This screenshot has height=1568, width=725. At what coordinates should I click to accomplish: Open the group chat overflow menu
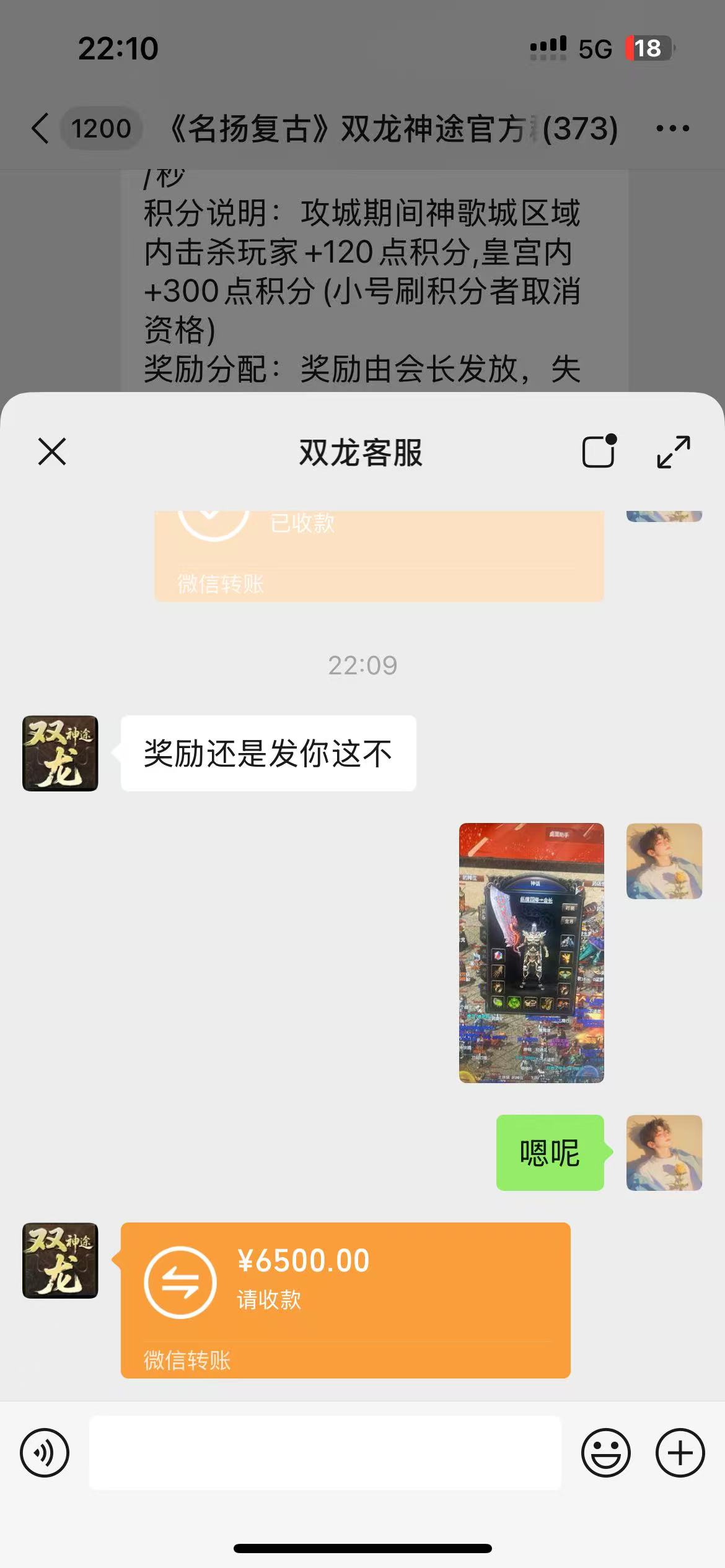pos(672,129)
